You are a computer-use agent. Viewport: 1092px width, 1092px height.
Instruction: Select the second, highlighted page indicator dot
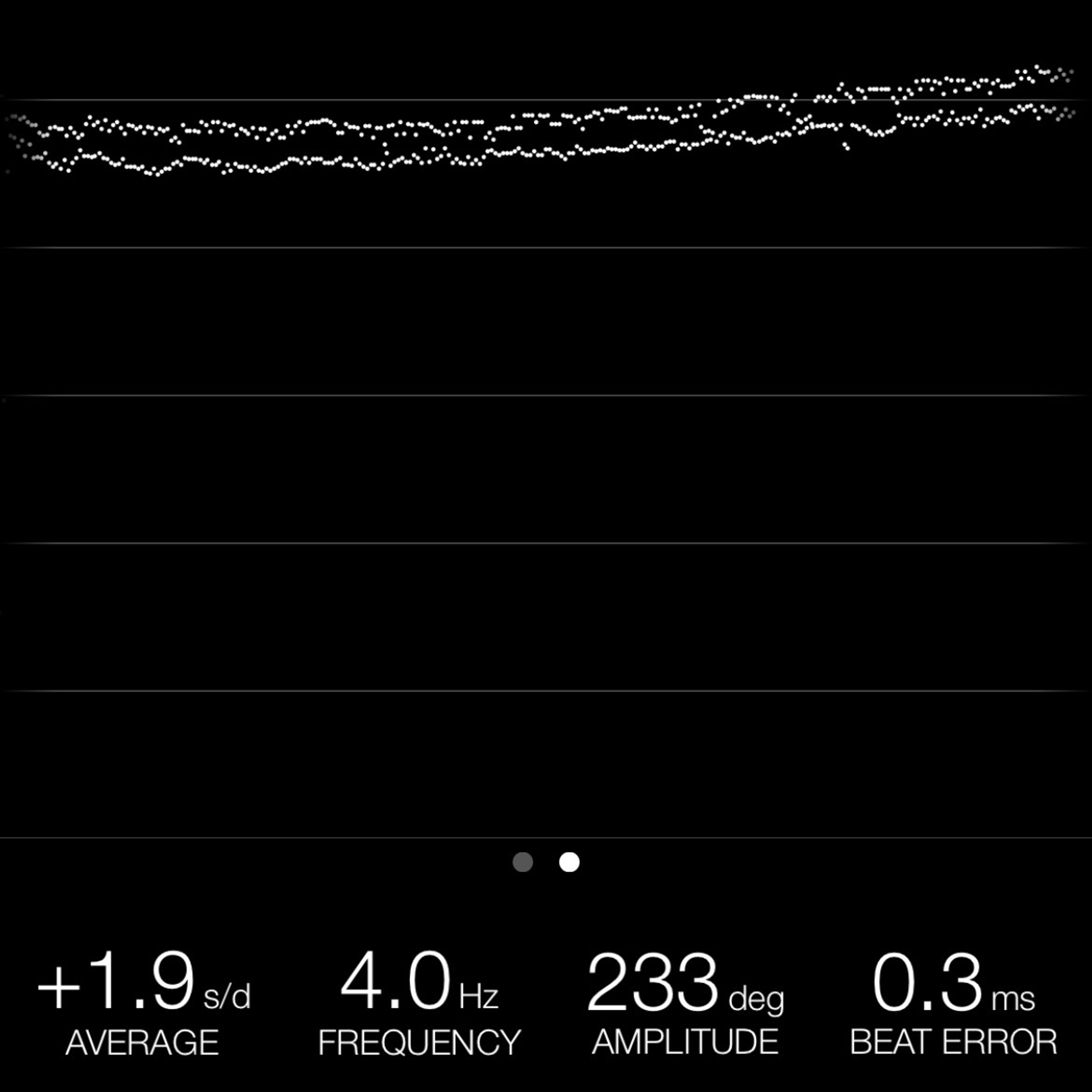[569, 862]
